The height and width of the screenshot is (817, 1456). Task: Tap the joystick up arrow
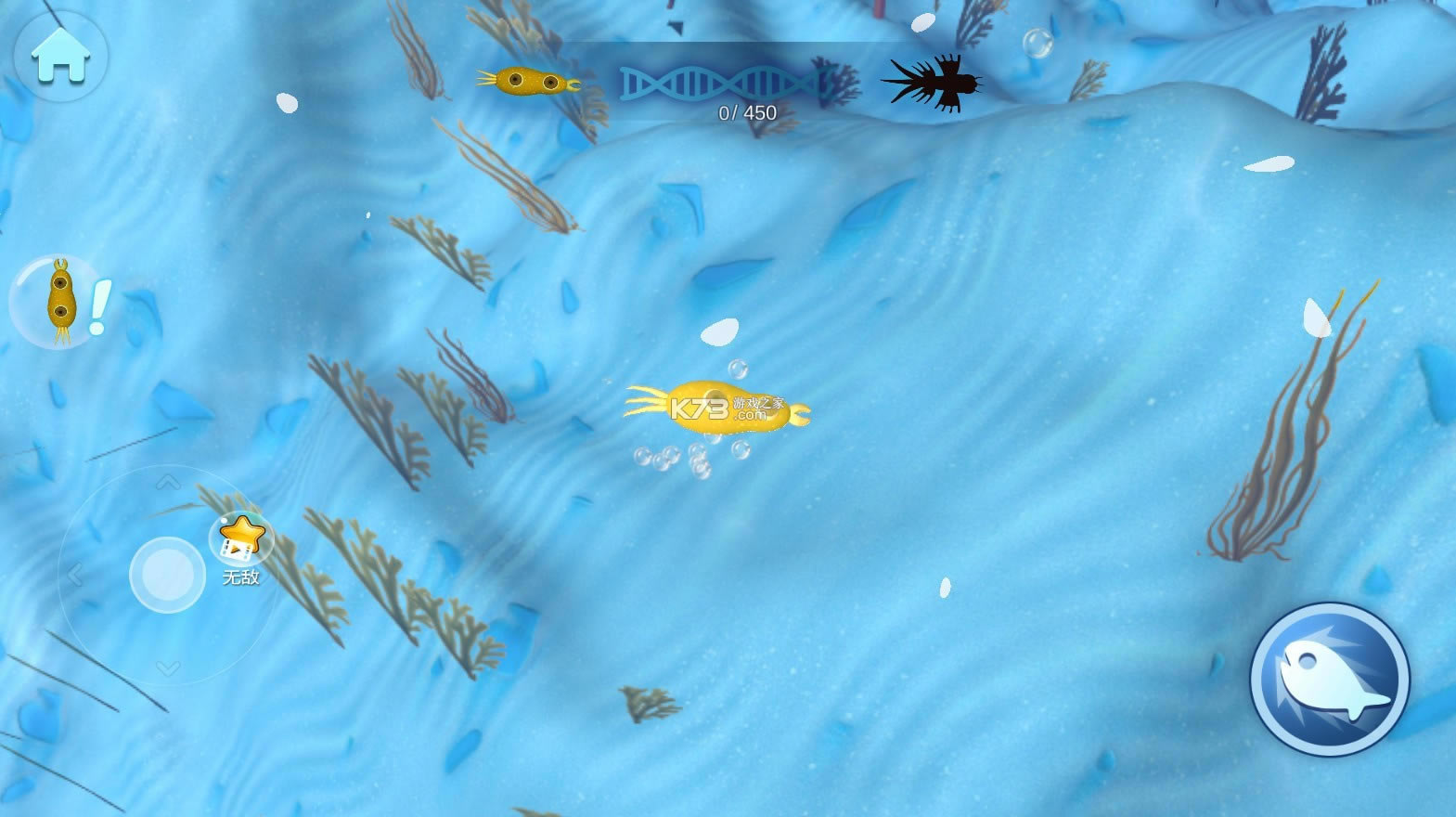coord(168,482)
